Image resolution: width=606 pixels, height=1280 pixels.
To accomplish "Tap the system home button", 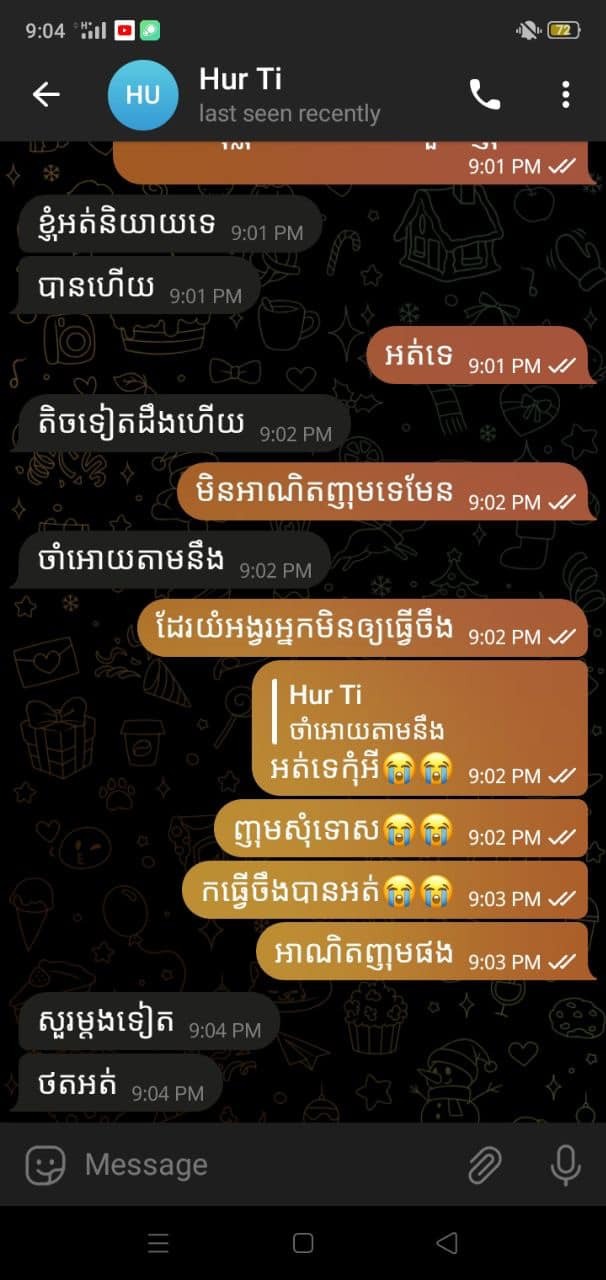I will pos(303,1243).
